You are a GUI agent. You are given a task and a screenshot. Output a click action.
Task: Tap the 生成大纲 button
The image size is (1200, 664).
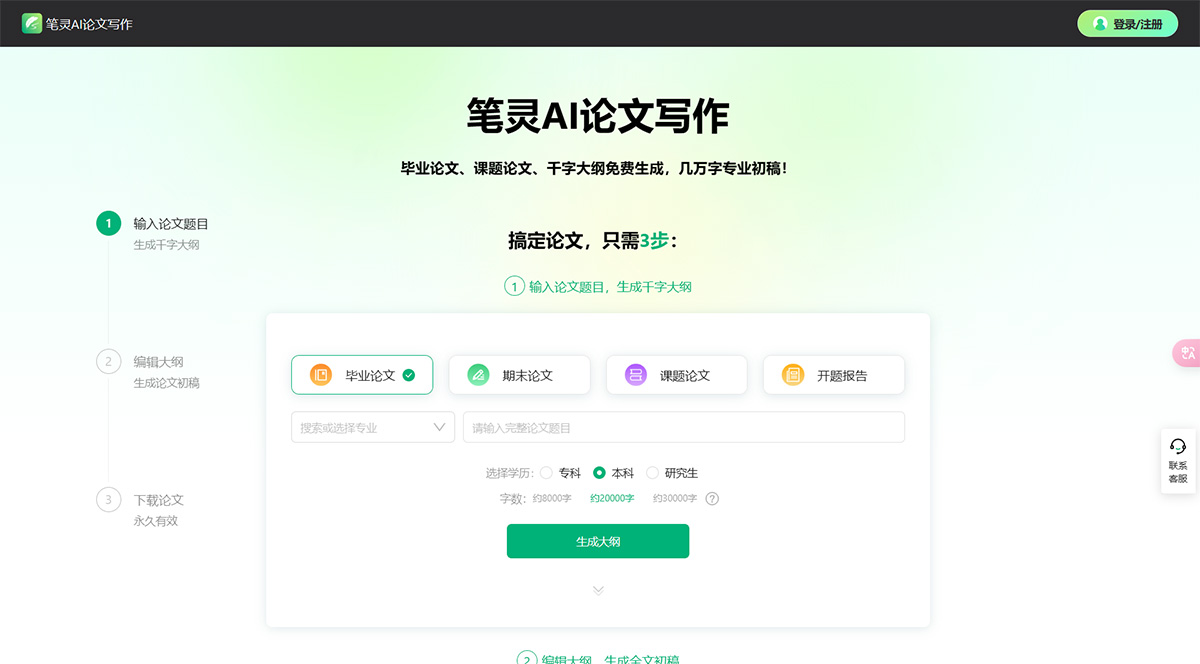tap(598, 541)
